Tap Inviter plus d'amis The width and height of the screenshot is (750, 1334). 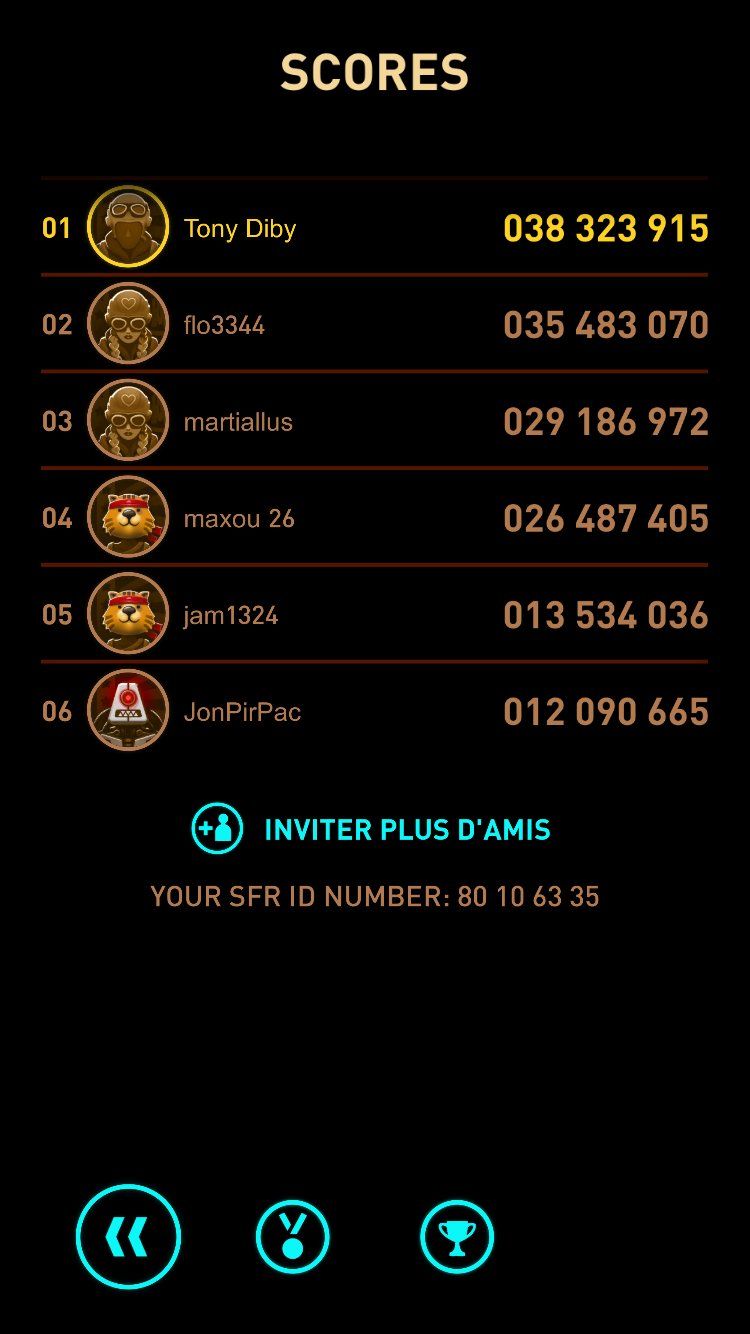372,829
